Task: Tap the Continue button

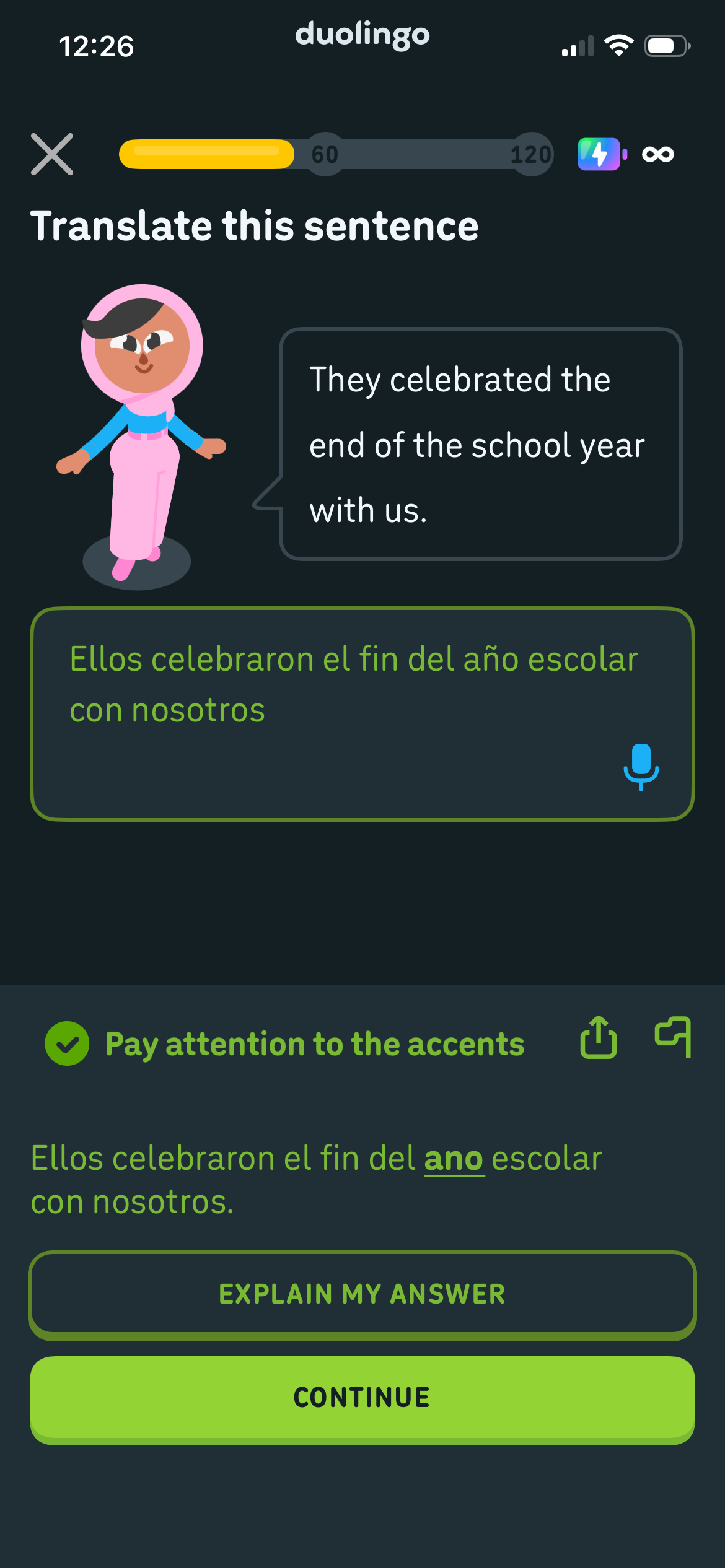Action: coord(362,1400)
